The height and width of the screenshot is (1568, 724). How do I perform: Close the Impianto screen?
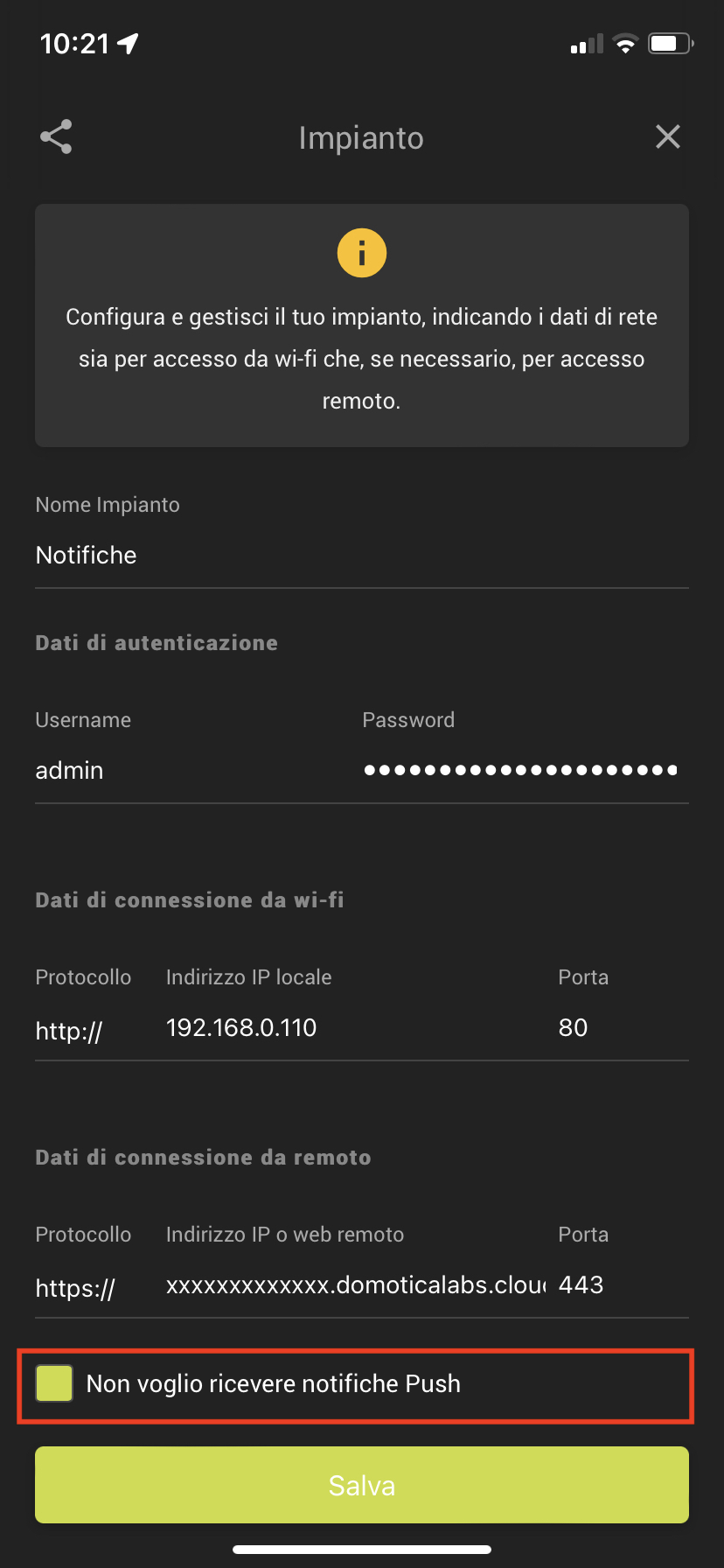pyautogui.click(x=668, y=136)
